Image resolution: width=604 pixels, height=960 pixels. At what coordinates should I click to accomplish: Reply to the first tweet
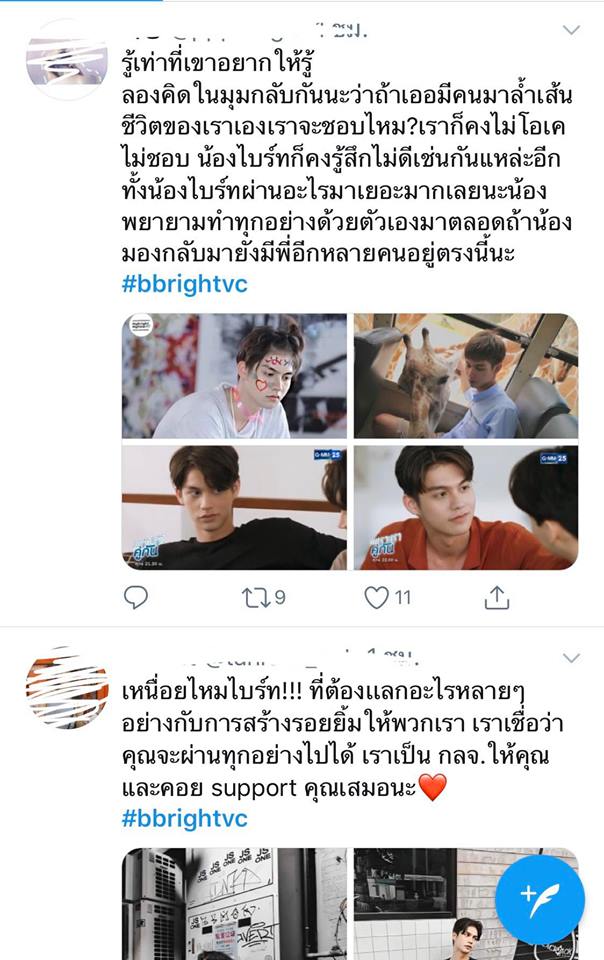(x=136, y=598)
